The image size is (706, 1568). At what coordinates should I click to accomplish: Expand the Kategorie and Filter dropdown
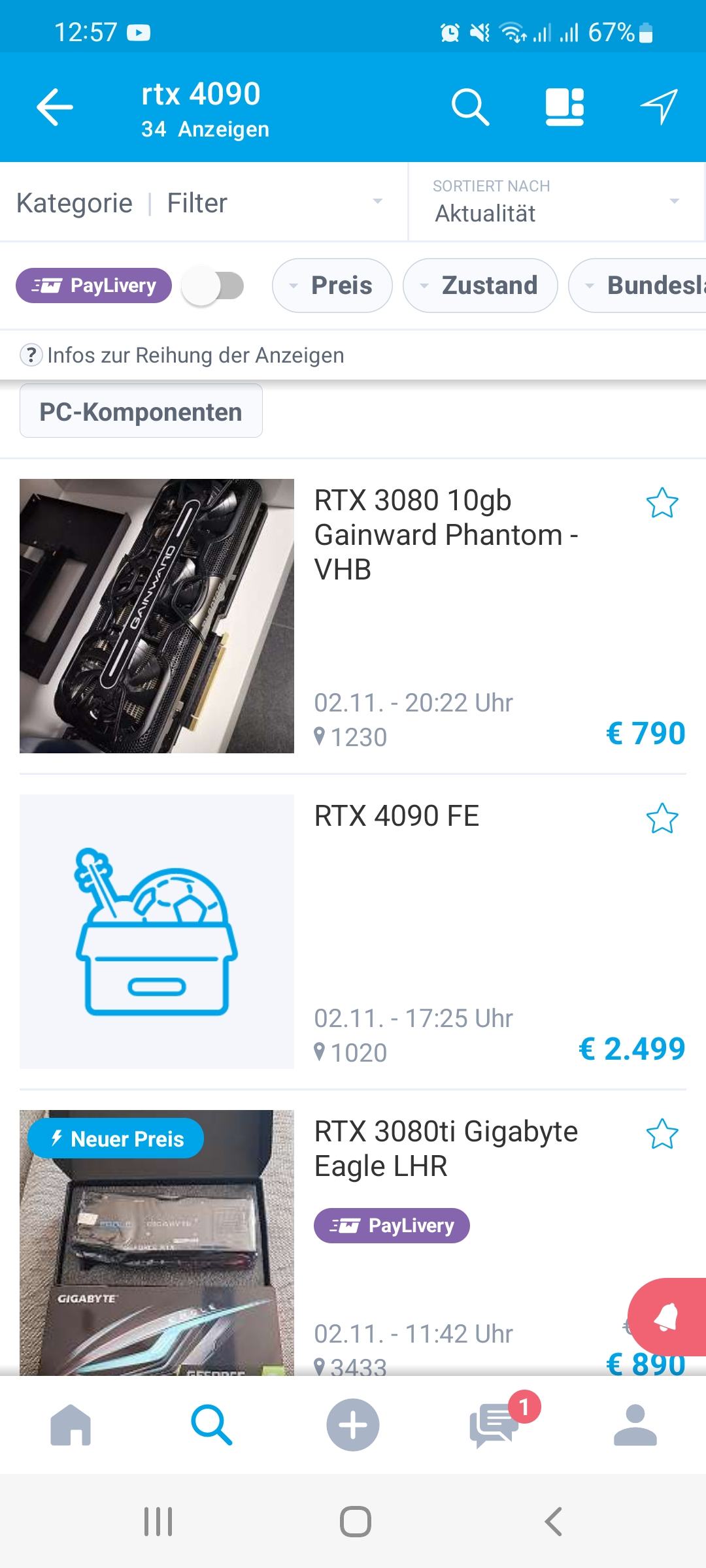(203, 203)
